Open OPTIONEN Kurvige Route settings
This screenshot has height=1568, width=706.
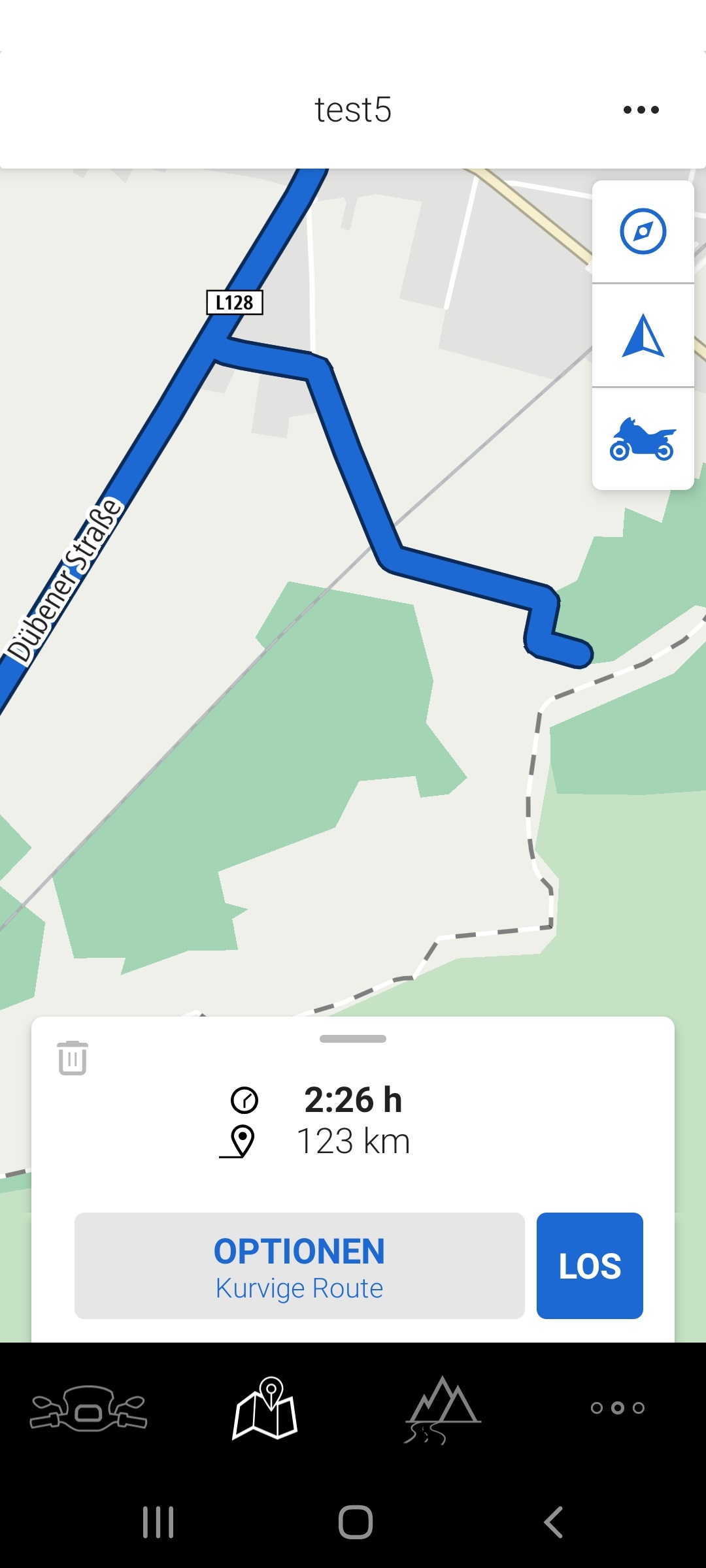299,1266
